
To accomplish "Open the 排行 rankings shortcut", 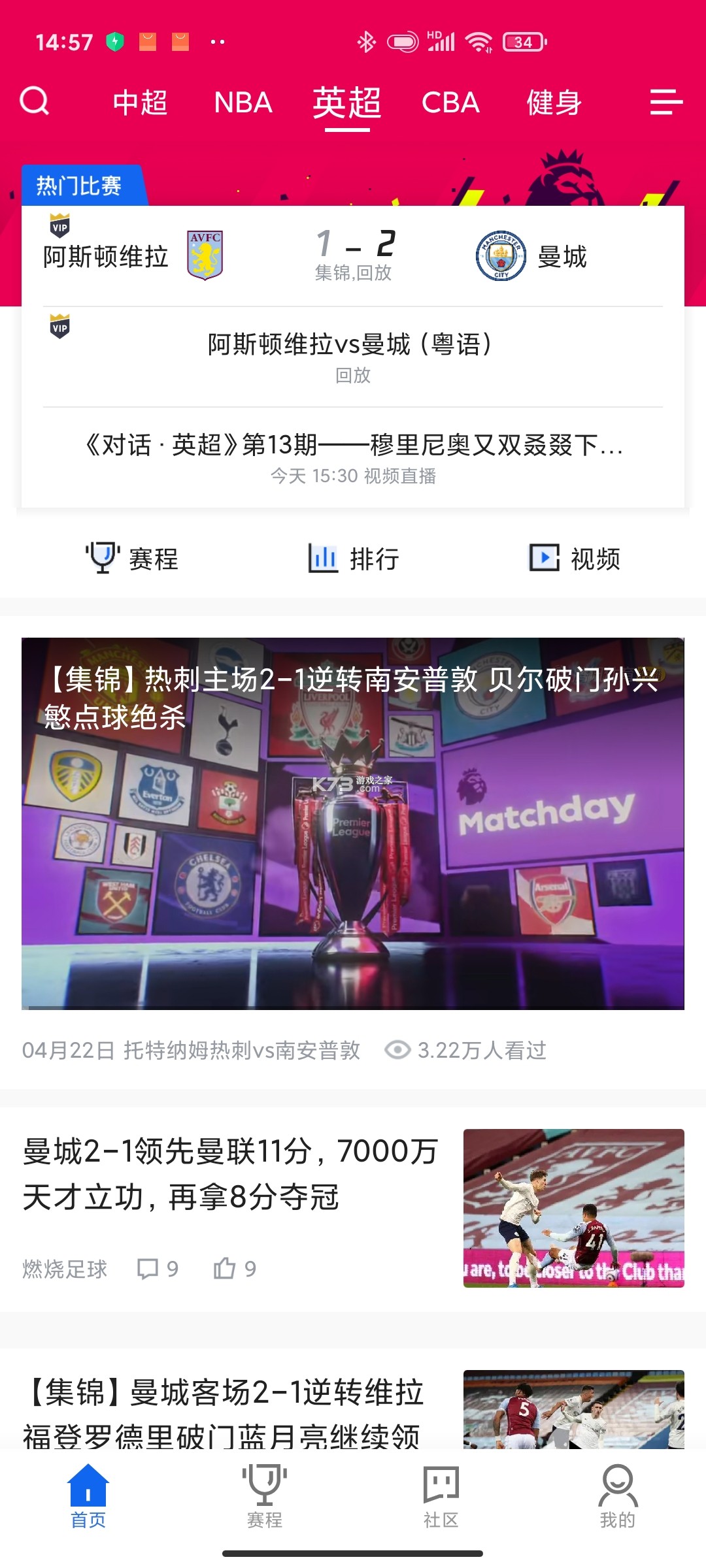I will pos(353,559).
